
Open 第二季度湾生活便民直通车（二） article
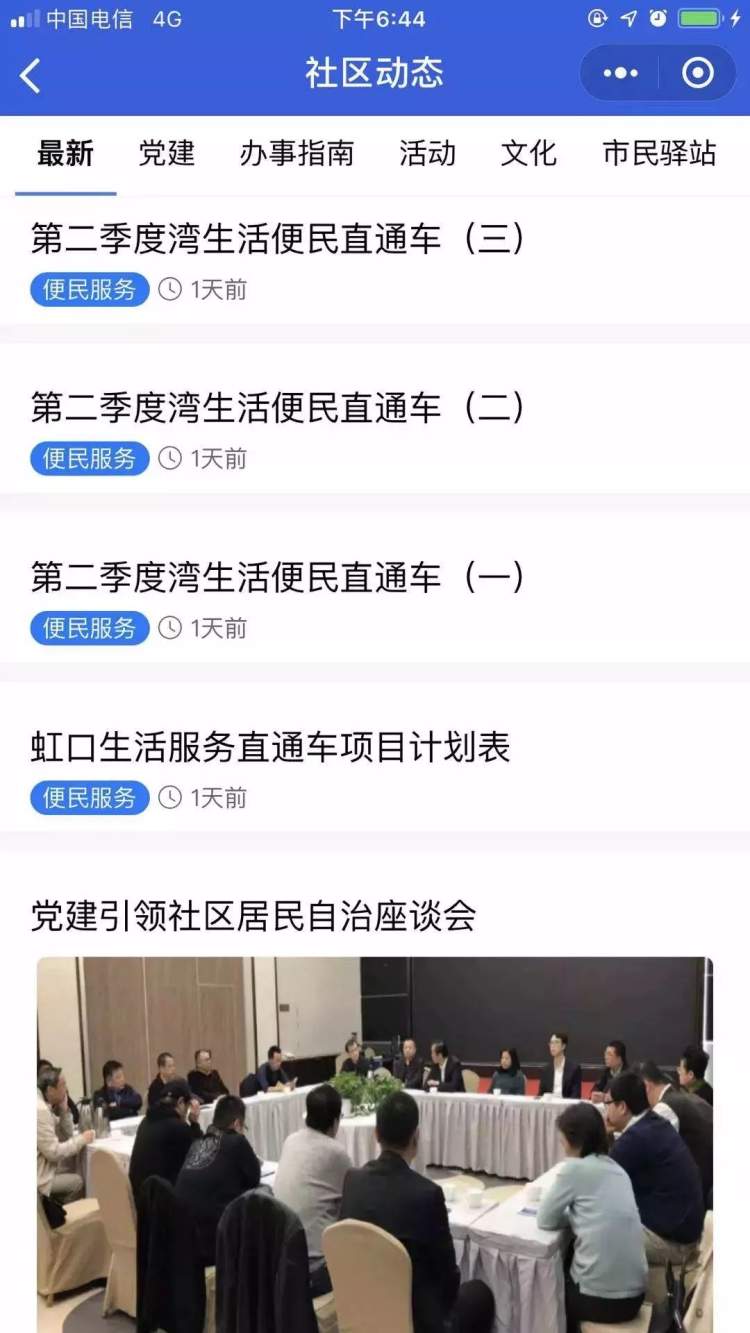[x=278, y=408]
